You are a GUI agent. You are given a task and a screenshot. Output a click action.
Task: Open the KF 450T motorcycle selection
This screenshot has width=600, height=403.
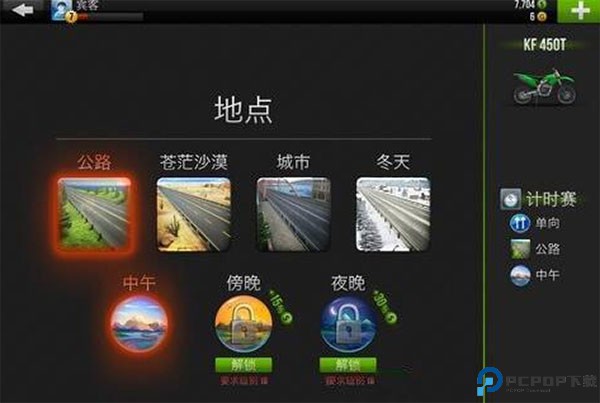pos(544,80)
